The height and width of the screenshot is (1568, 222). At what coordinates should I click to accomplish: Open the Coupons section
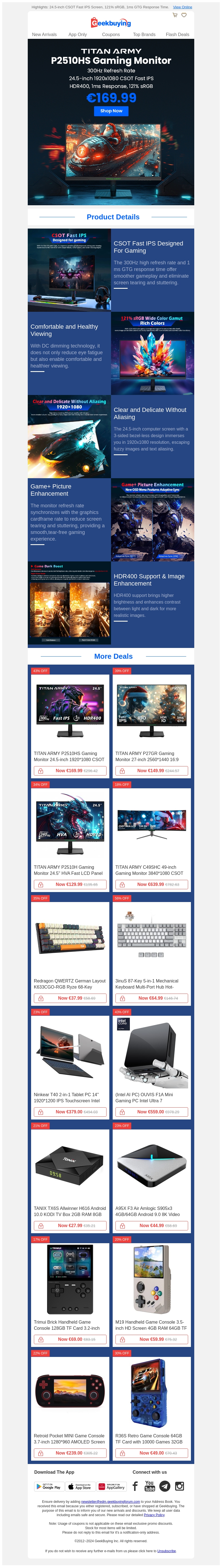[111, 35]
